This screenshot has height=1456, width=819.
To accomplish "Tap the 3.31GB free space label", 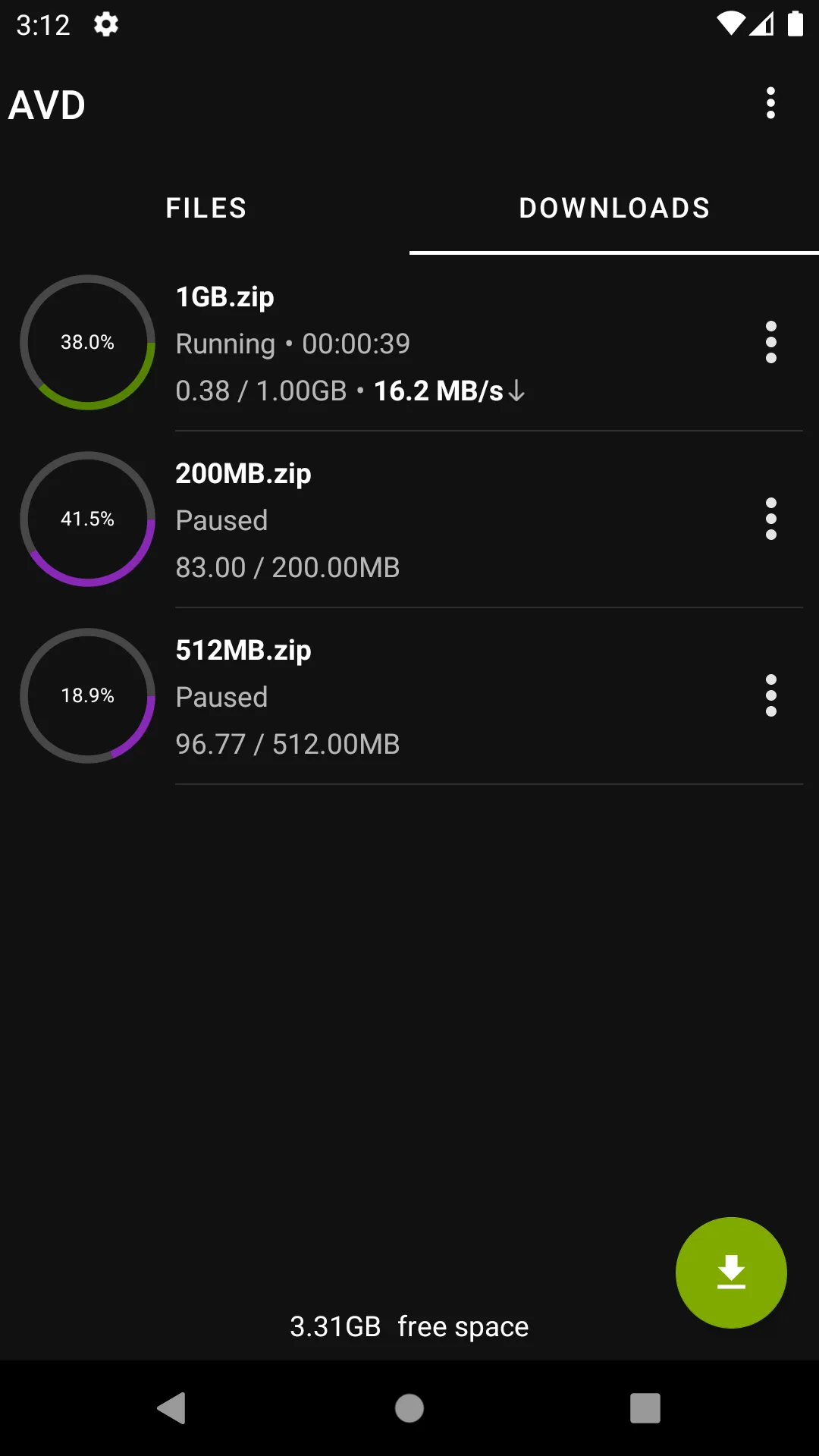I will click(409, 1326).
